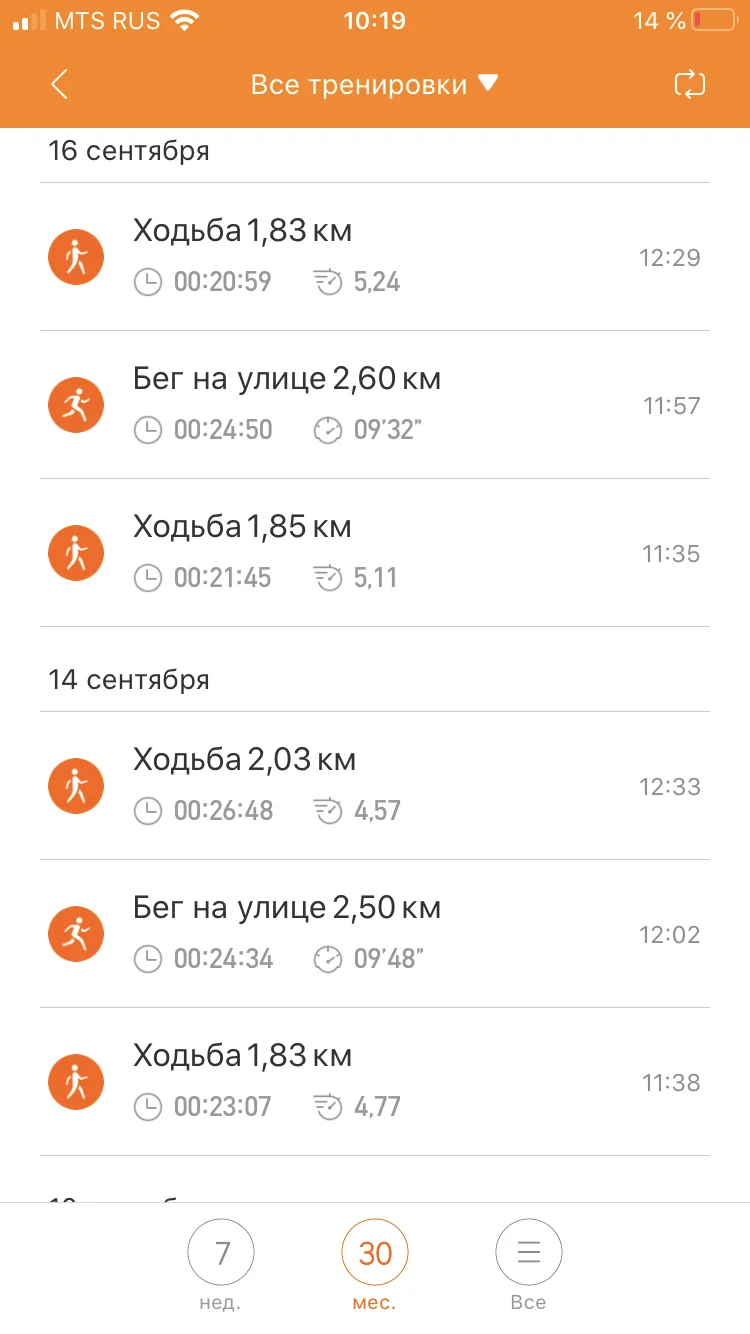Image resolution: width=750 pixels, height=1334 pixels.
Task: Show all workouts with 'Все' tab
Action: point(529,1262)
